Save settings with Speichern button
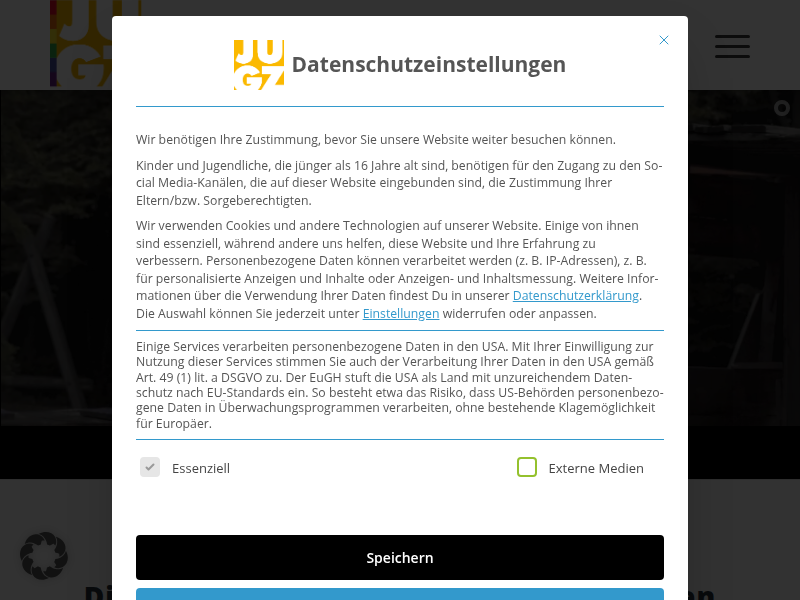This screenshot has width=800, height=600. pos(400,557)
